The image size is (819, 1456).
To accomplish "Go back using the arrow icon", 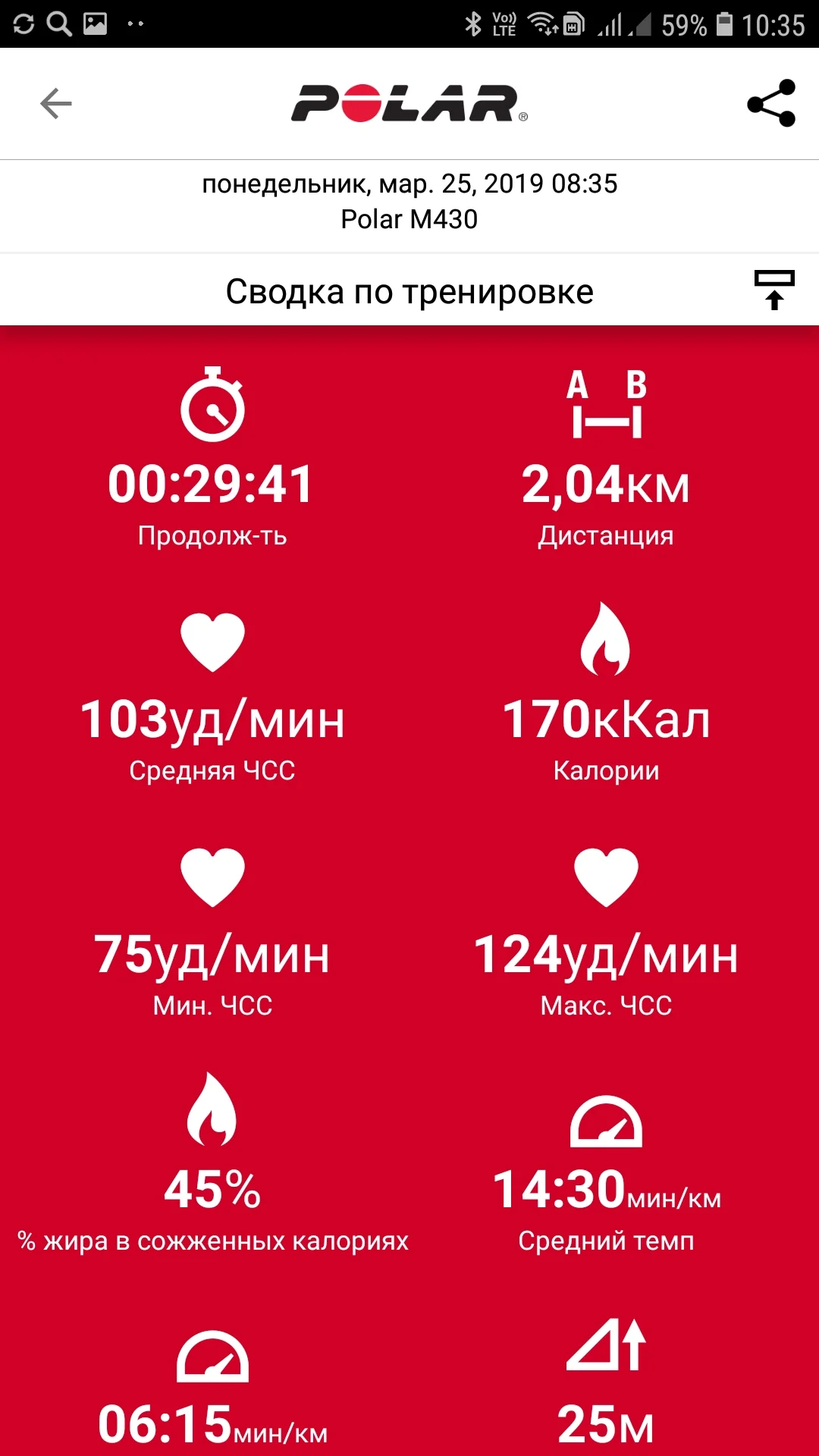I will tap(56, 104).
